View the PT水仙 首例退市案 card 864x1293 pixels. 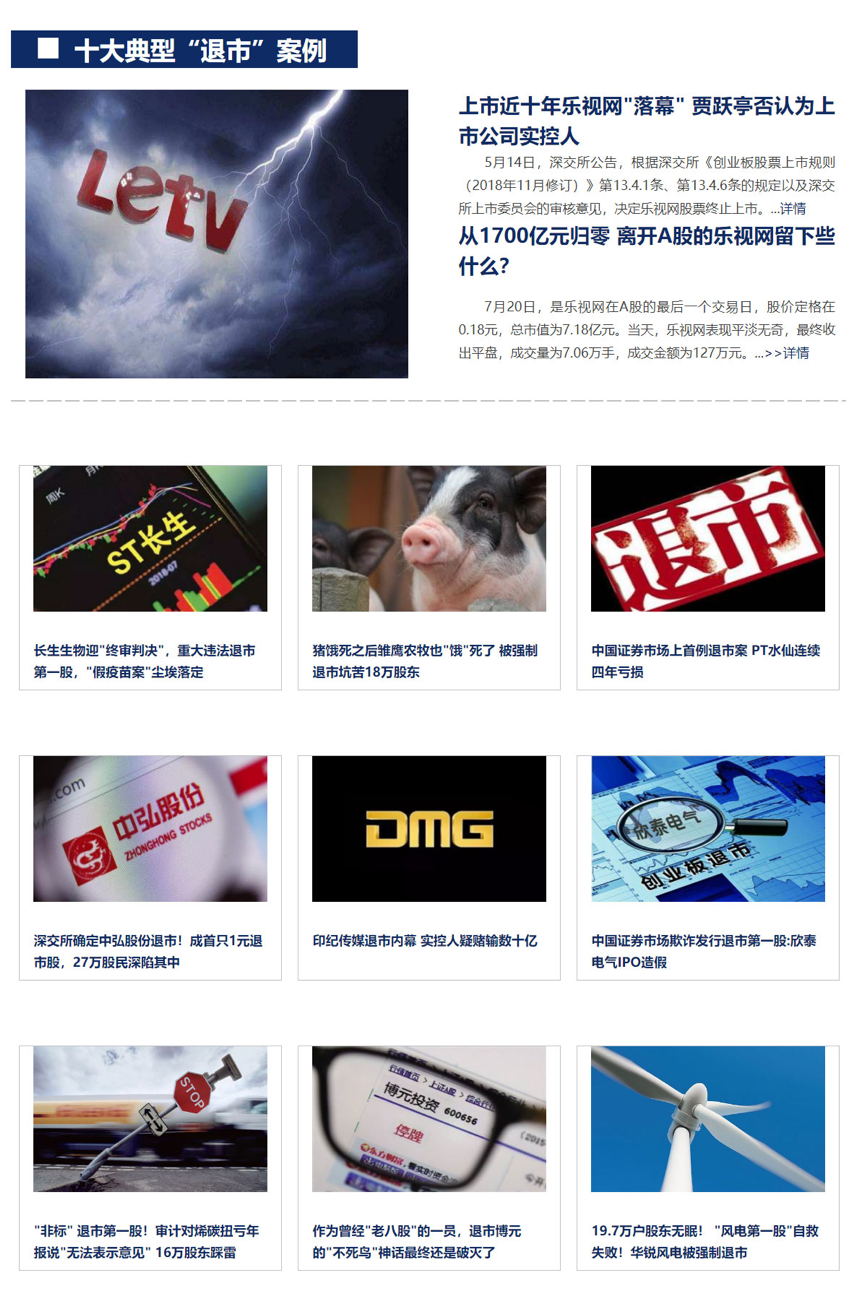(x=708, y=577)
